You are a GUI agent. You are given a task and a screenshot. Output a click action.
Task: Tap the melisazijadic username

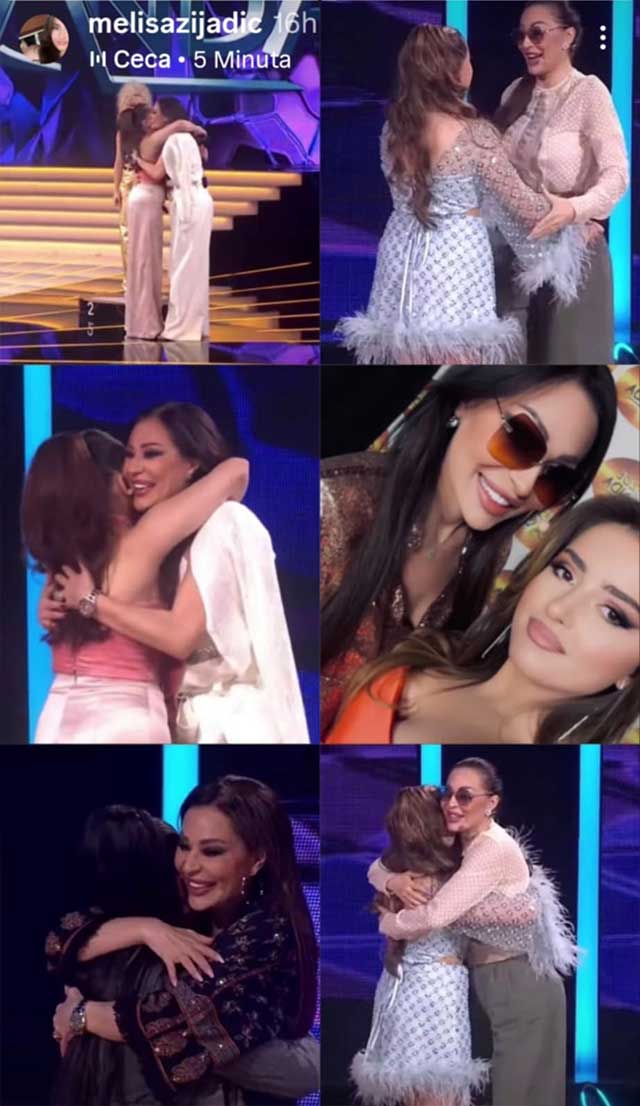(177, 23)
